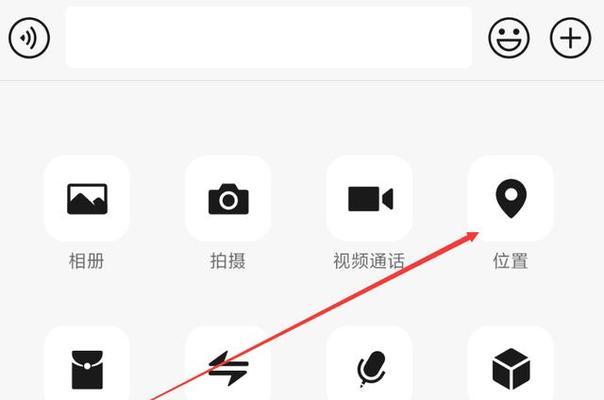Tap the plus attachment button

click(x=571, y=38)
